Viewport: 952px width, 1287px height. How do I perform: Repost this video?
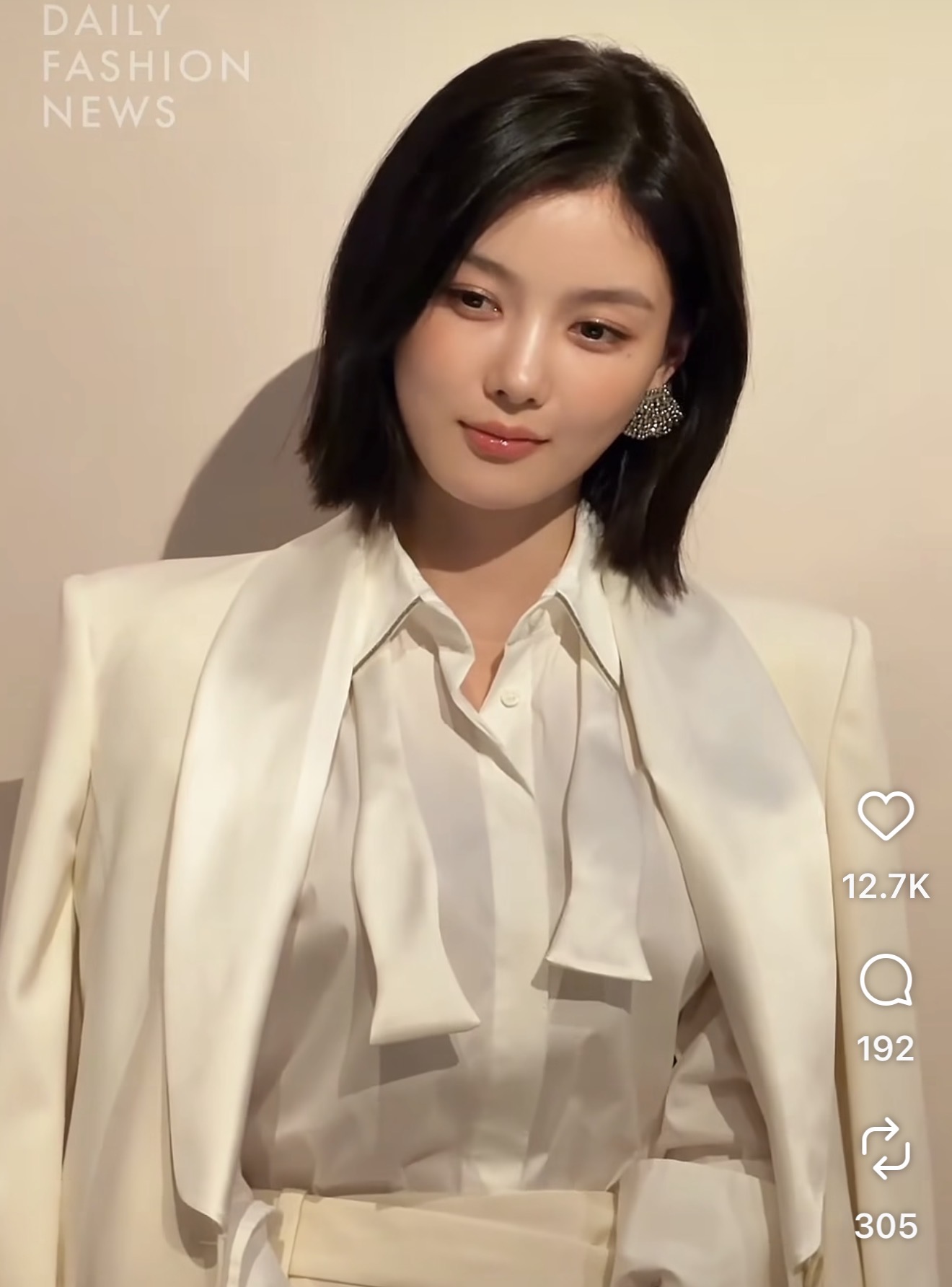886,1149
